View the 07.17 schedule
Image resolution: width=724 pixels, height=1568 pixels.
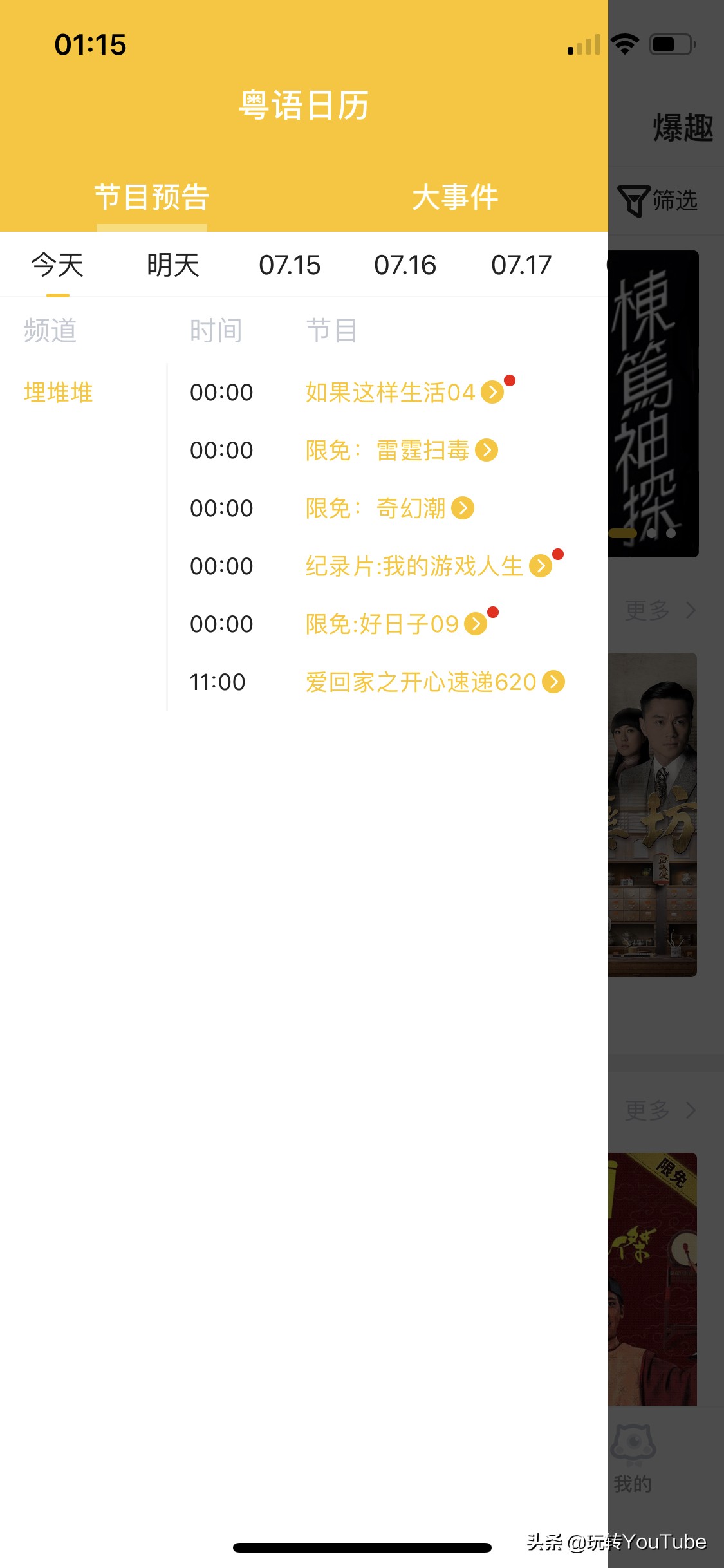[521, 265]
